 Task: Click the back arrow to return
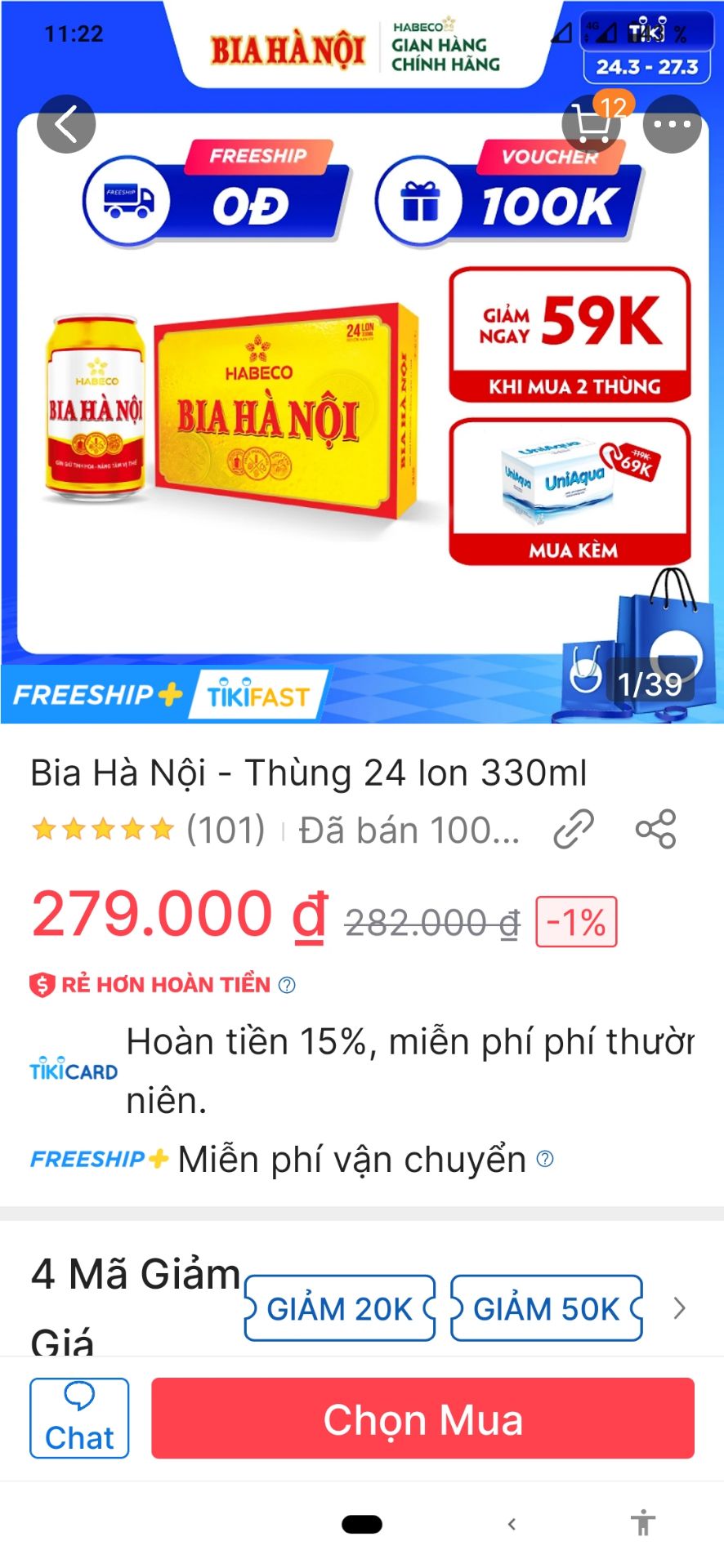(x=66, y=123)
